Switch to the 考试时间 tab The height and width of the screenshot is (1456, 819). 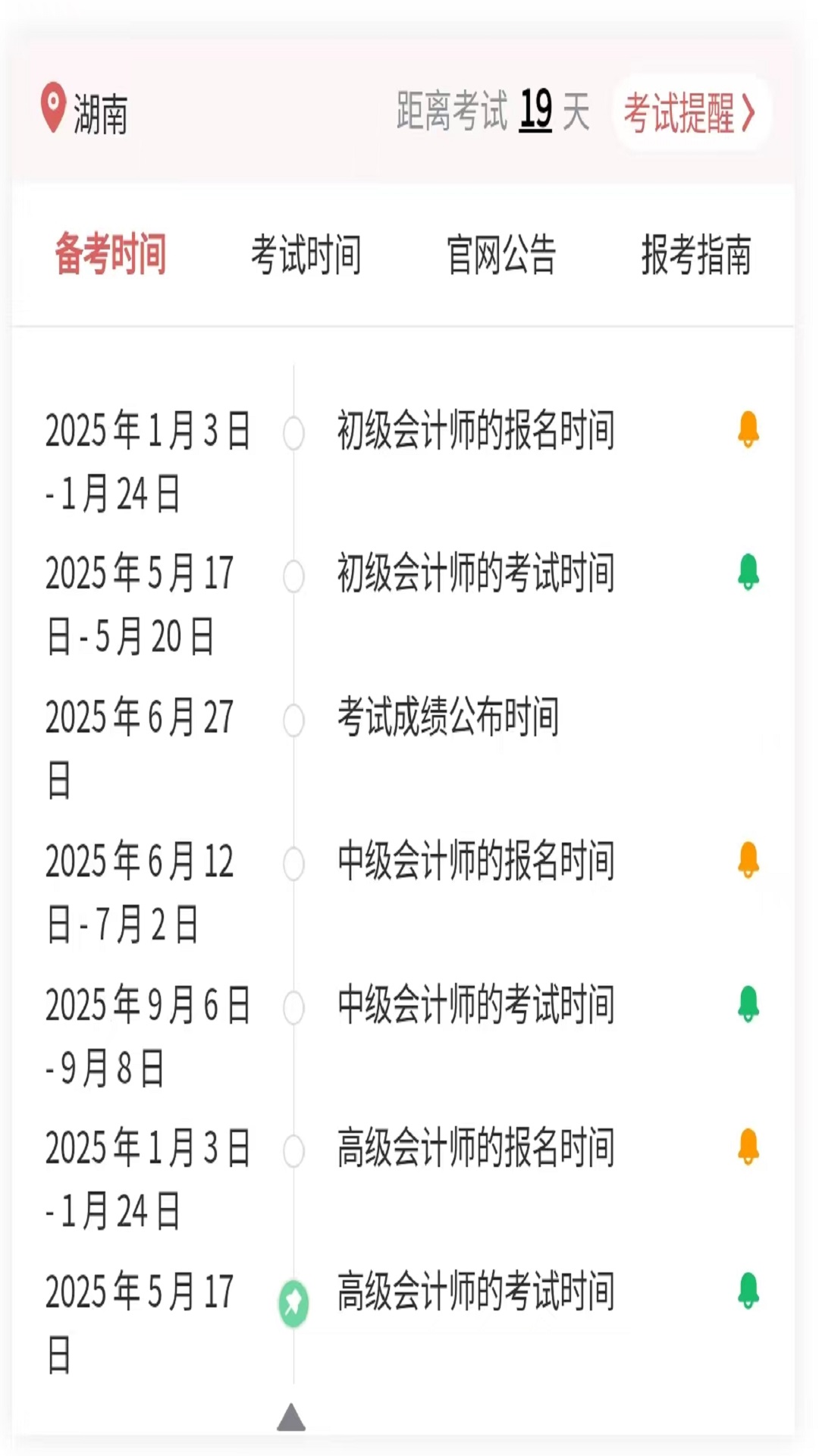(x=306, y=256)
